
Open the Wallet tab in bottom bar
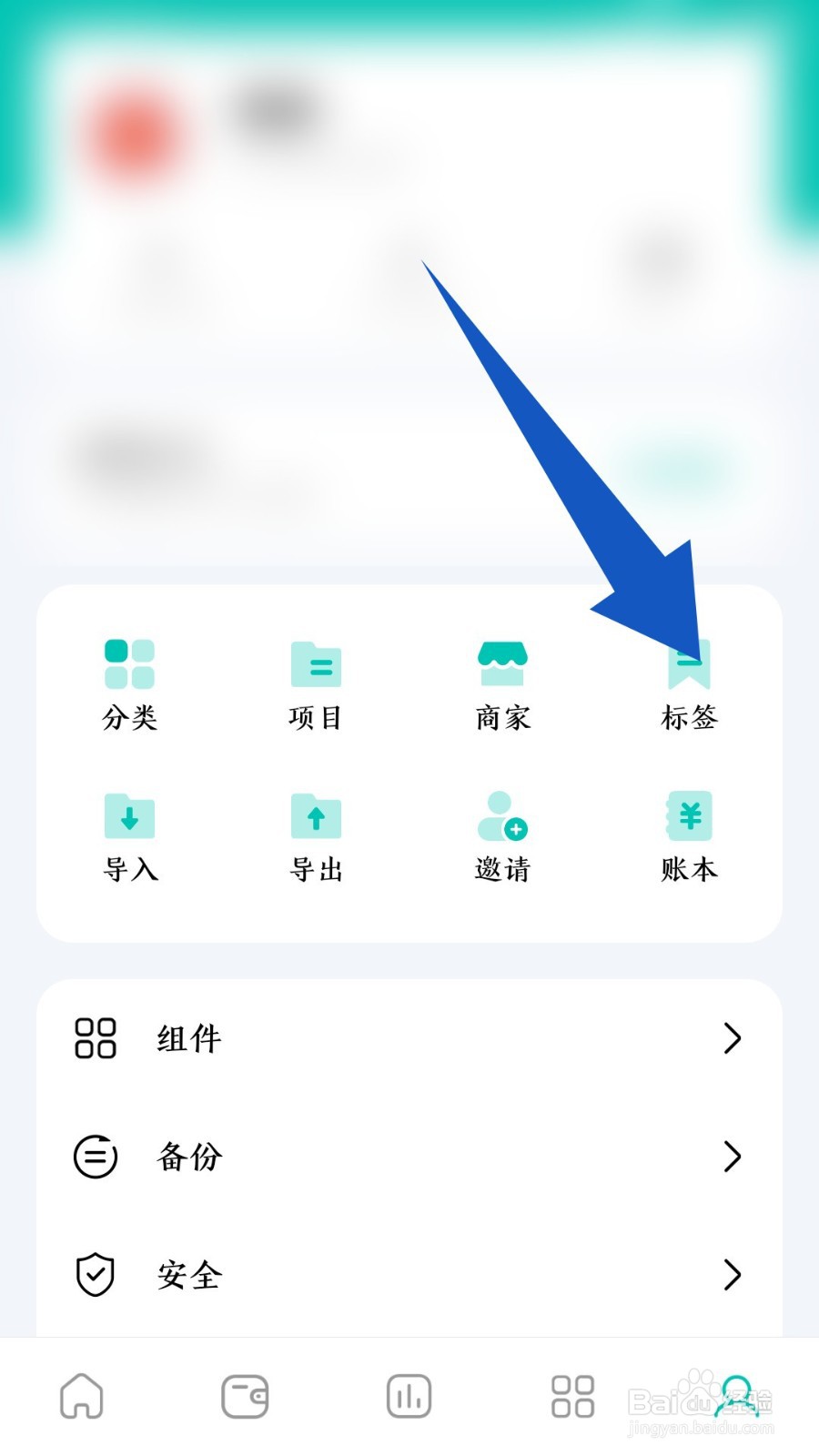(x=244, y=1395)
